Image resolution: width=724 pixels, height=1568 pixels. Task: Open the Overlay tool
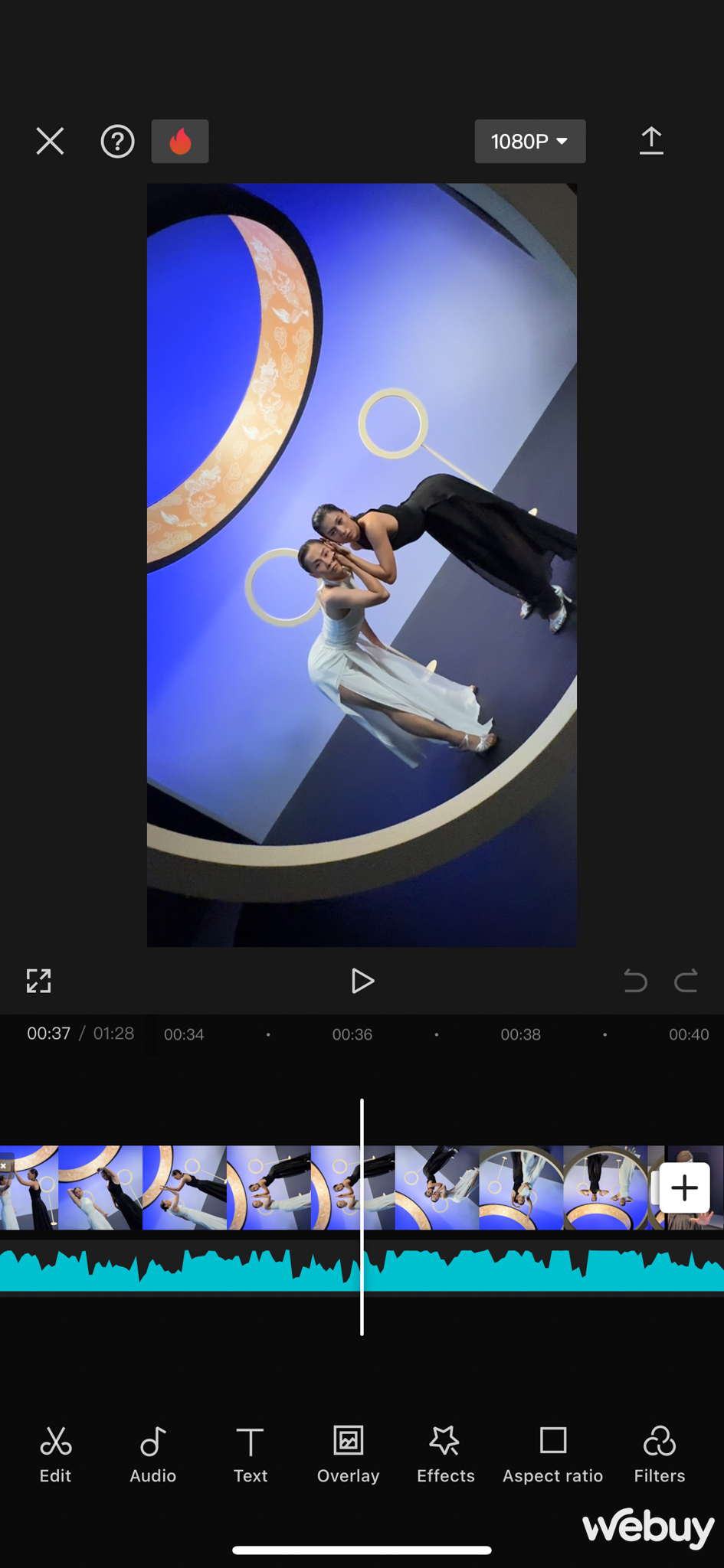[x=348, y=1455]
